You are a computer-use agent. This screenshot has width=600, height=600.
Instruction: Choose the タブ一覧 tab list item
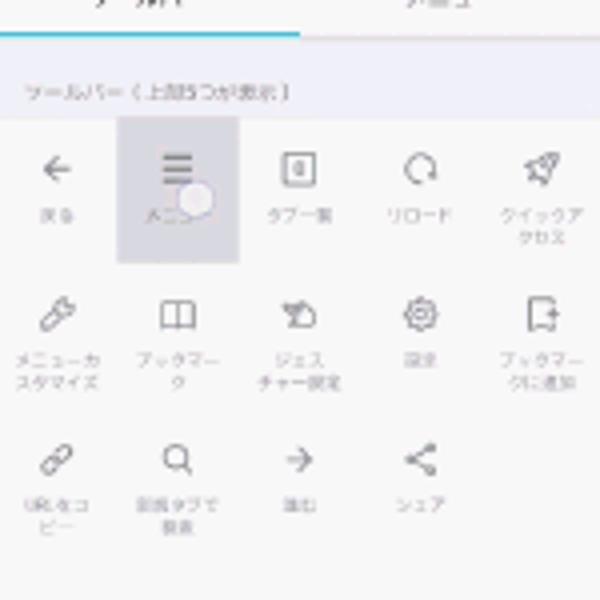(x=299, y=188)
